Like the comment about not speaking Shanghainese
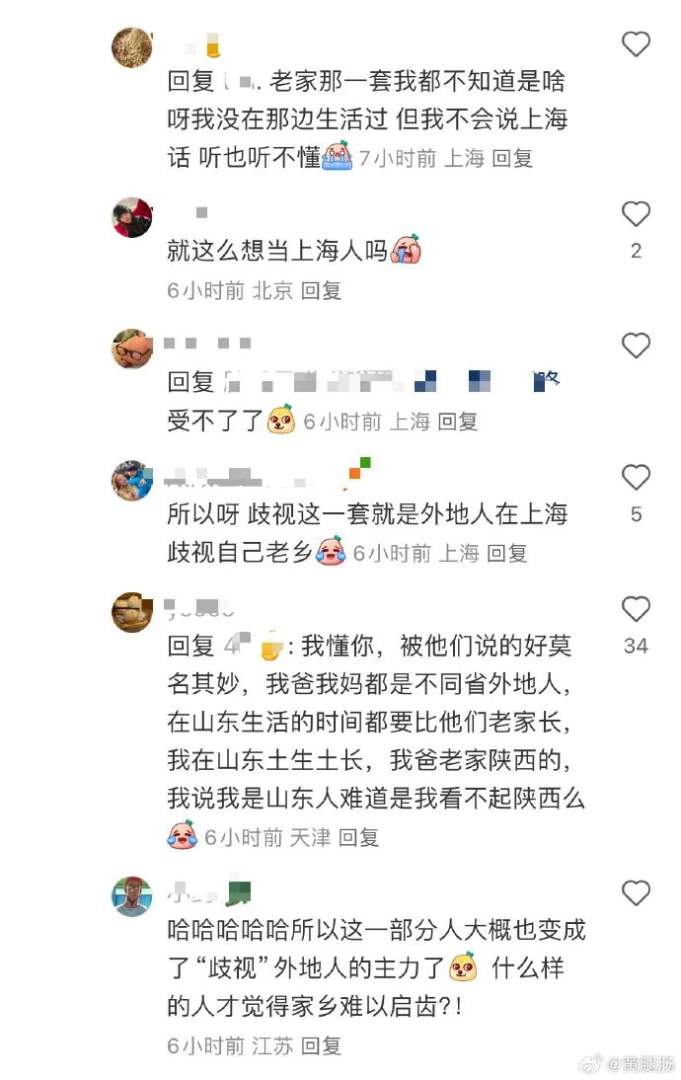Viewport: 681px width, 1080px height. [x=636, y=44]
